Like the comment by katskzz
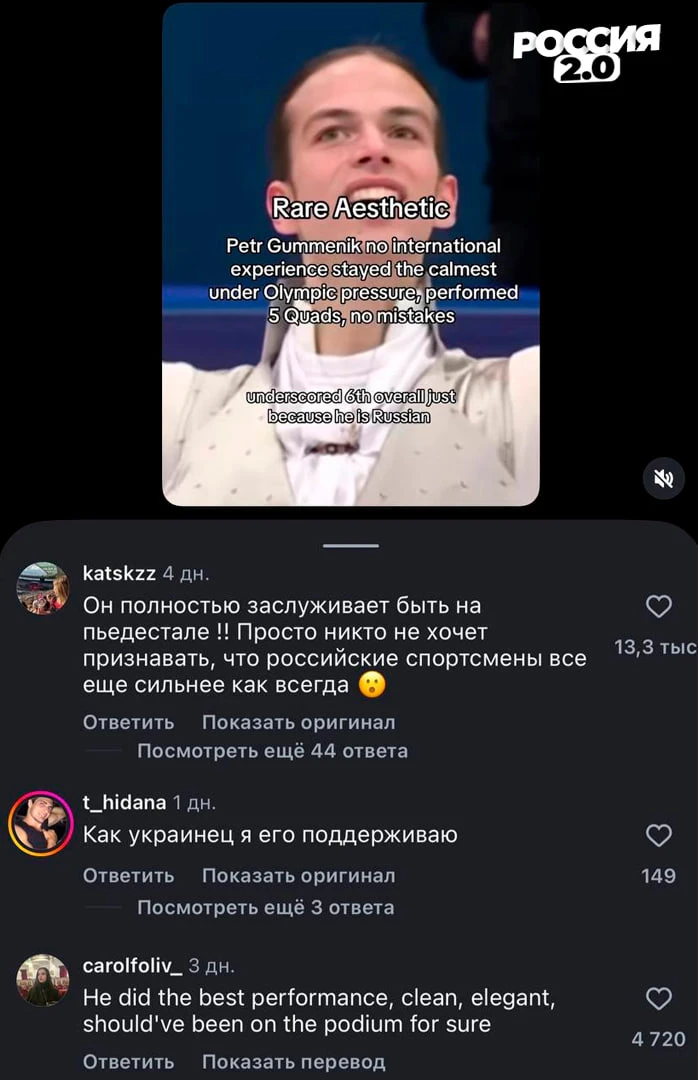The height and width of the screenshot is (1080, 698). click(x=659, y=606)
